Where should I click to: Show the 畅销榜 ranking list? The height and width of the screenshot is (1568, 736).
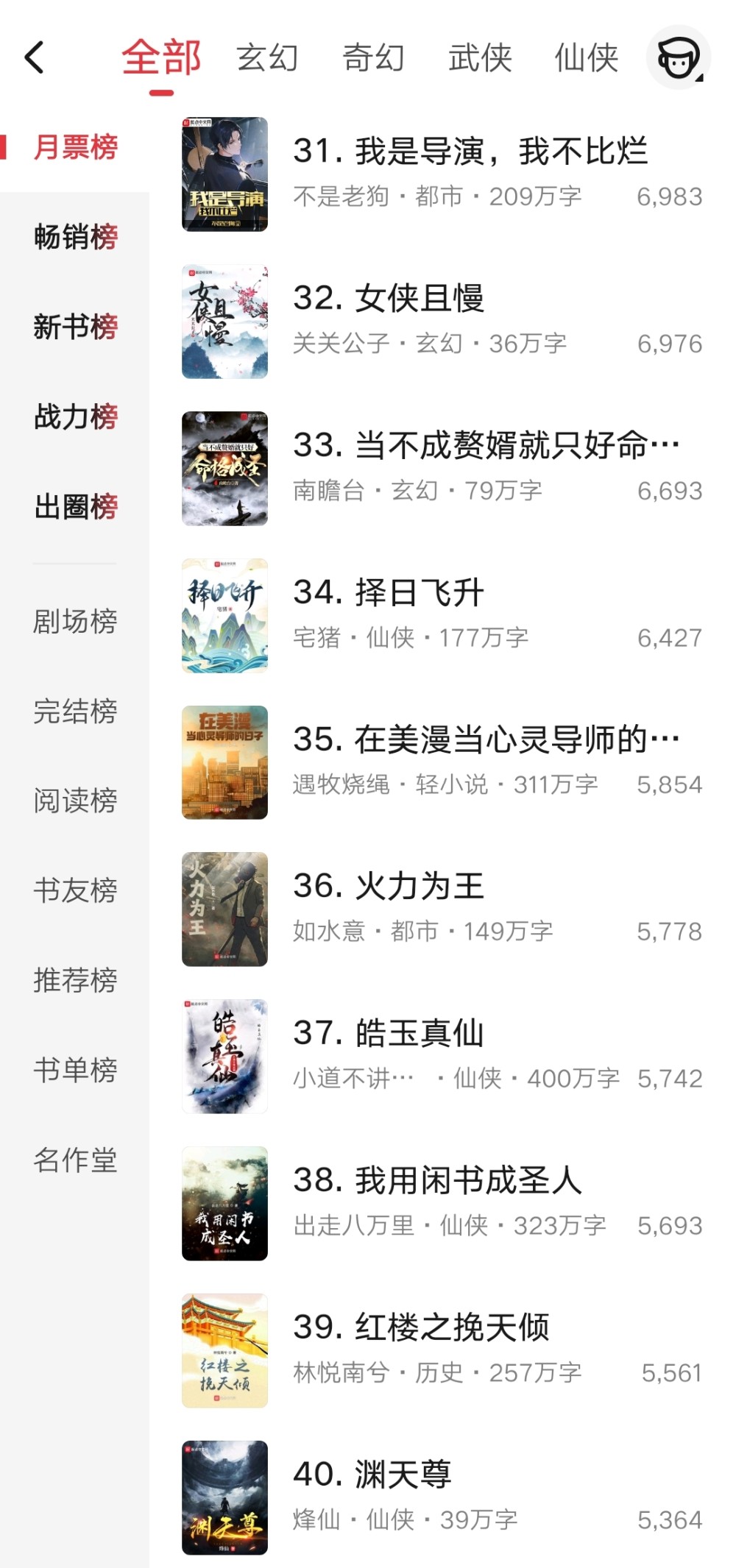click(x=75, y=237)
